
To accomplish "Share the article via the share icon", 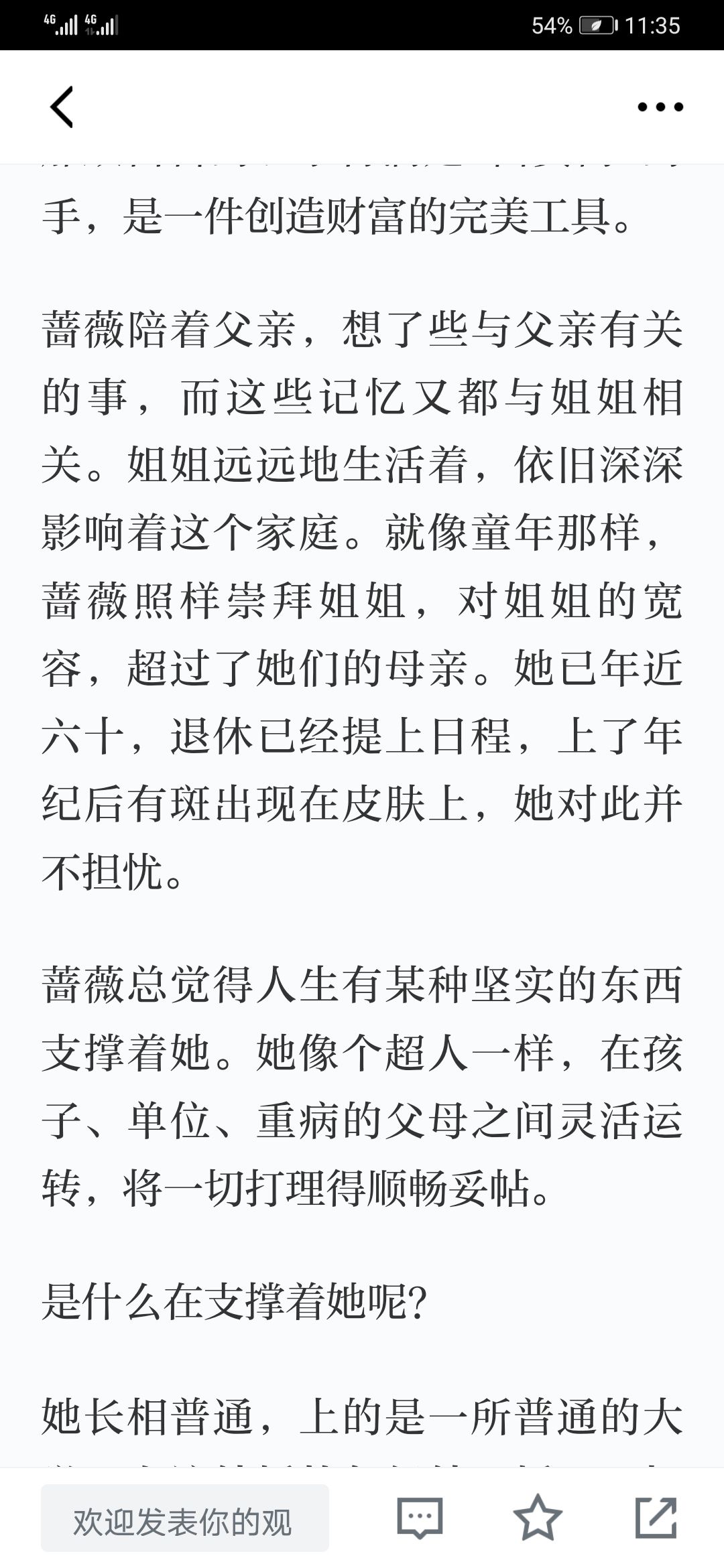I will 656,1518.
